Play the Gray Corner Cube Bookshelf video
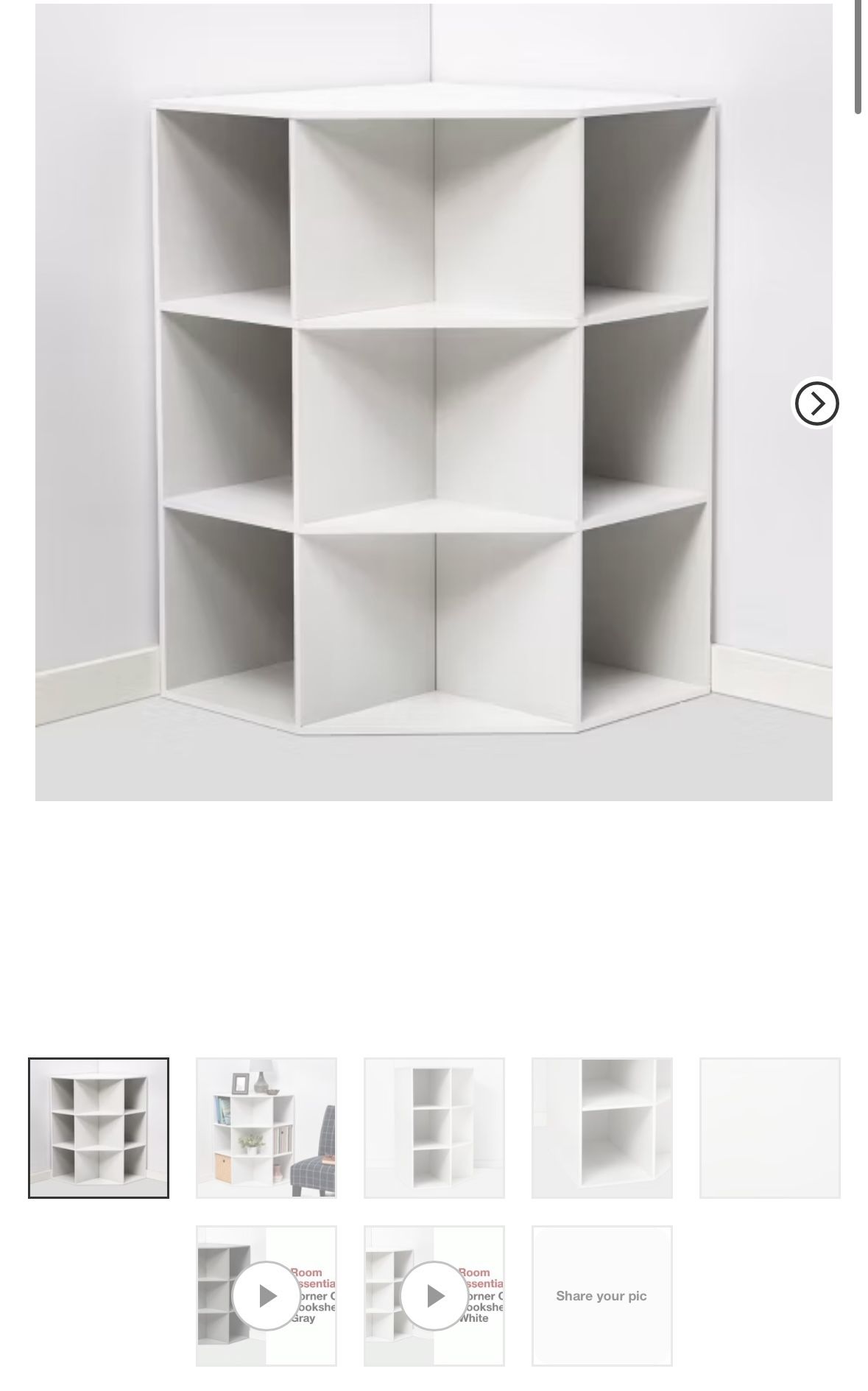Image resolution: width=868 pixels, height=1391 pixels. 265,1296
